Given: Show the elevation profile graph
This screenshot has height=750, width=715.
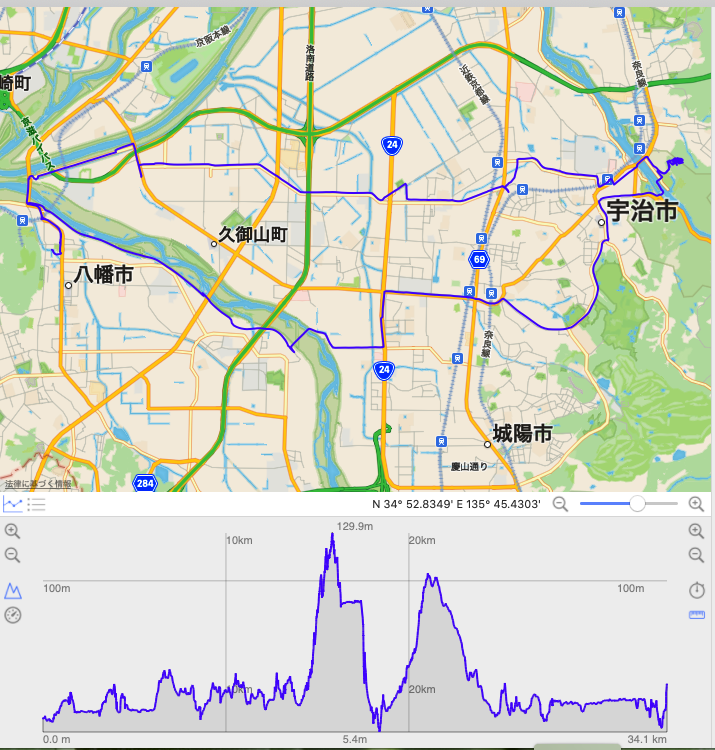Looking at the screenshot, I should pos(13,591).
